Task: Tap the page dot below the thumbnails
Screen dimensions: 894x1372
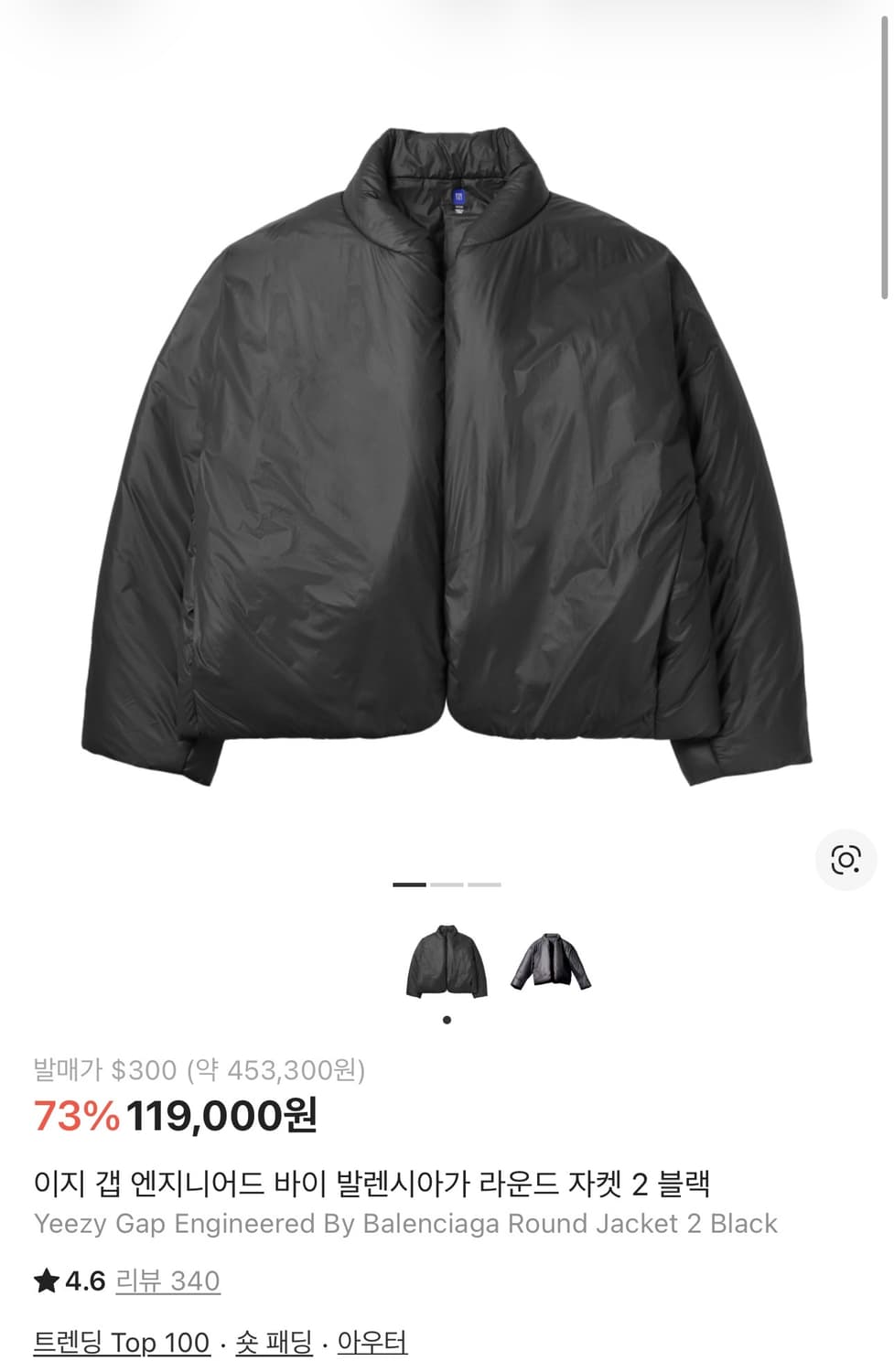Action: pyautogui.click(x=446, y=1018)
